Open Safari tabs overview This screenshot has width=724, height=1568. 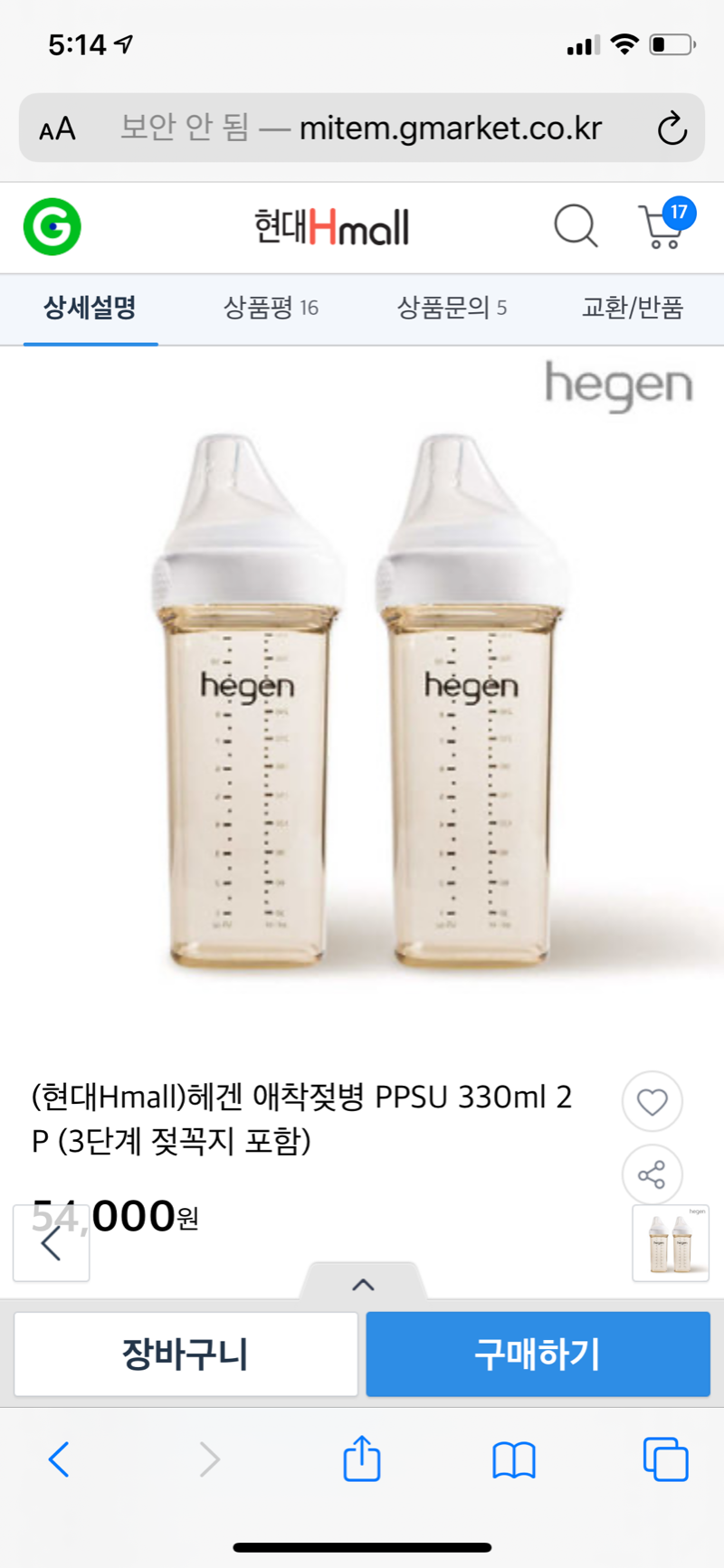click(x=665, y=1459)
